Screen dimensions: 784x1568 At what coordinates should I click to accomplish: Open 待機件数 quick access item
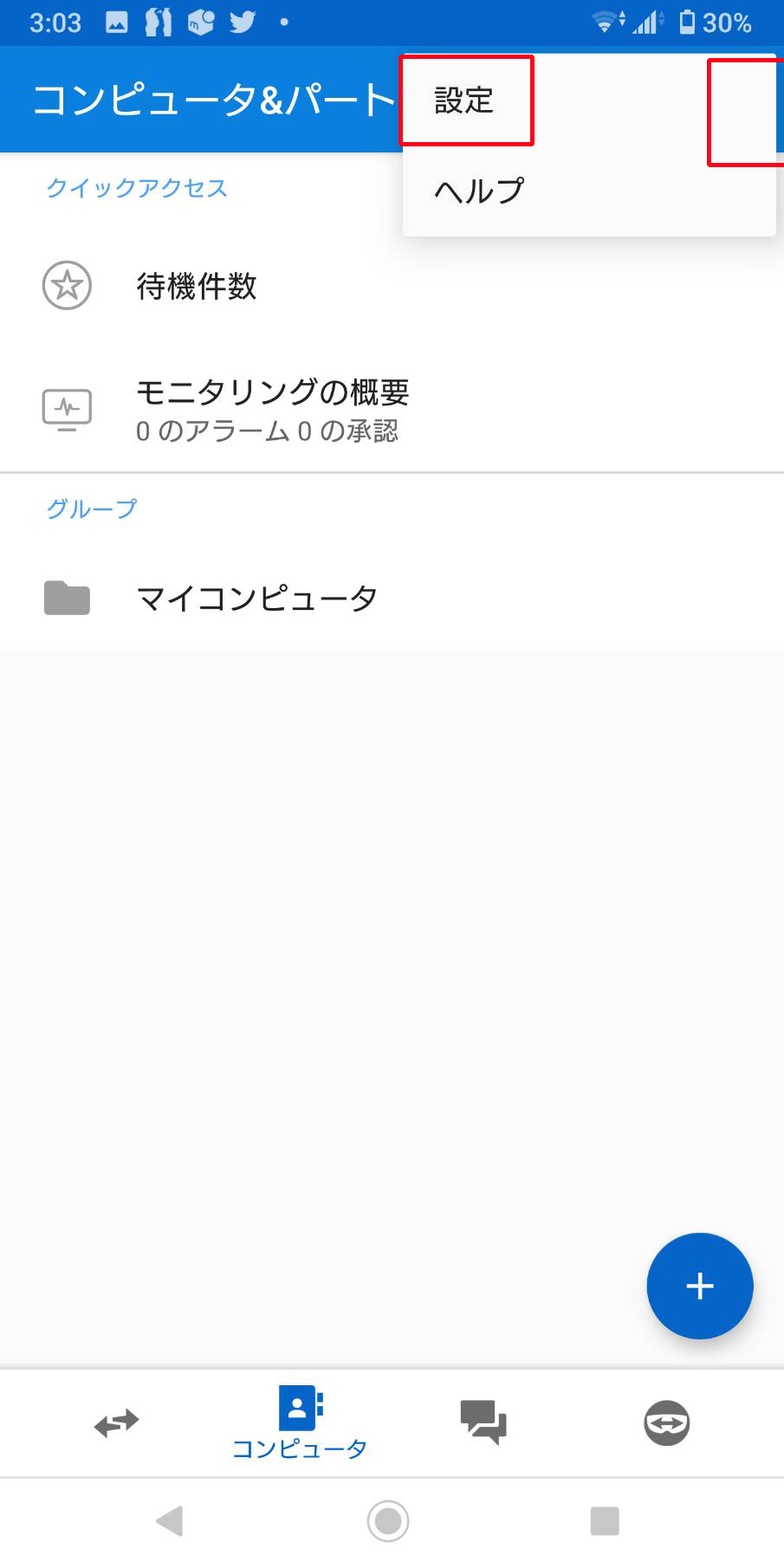197,286
